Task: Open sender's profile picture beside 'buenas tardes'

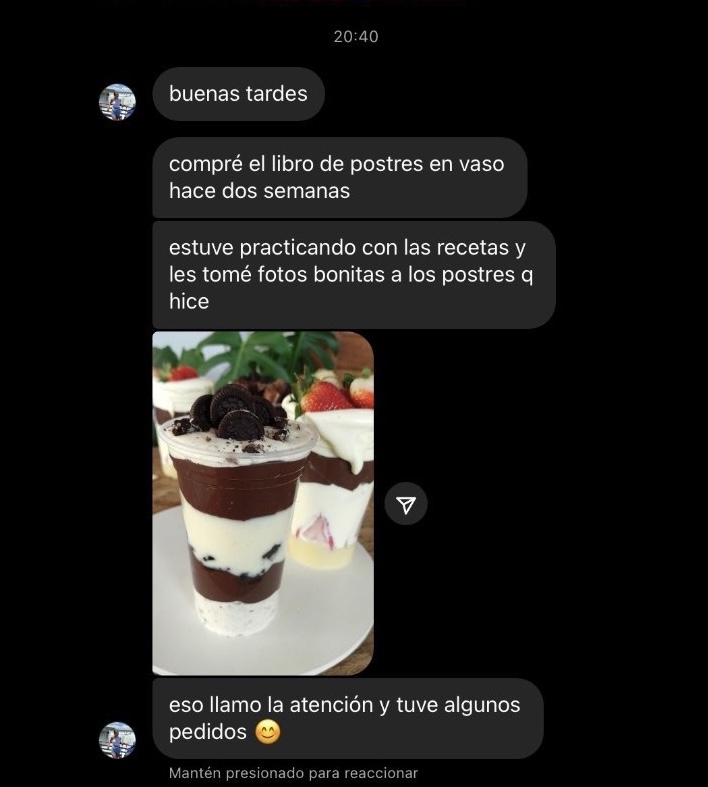Action: point(117,102)
